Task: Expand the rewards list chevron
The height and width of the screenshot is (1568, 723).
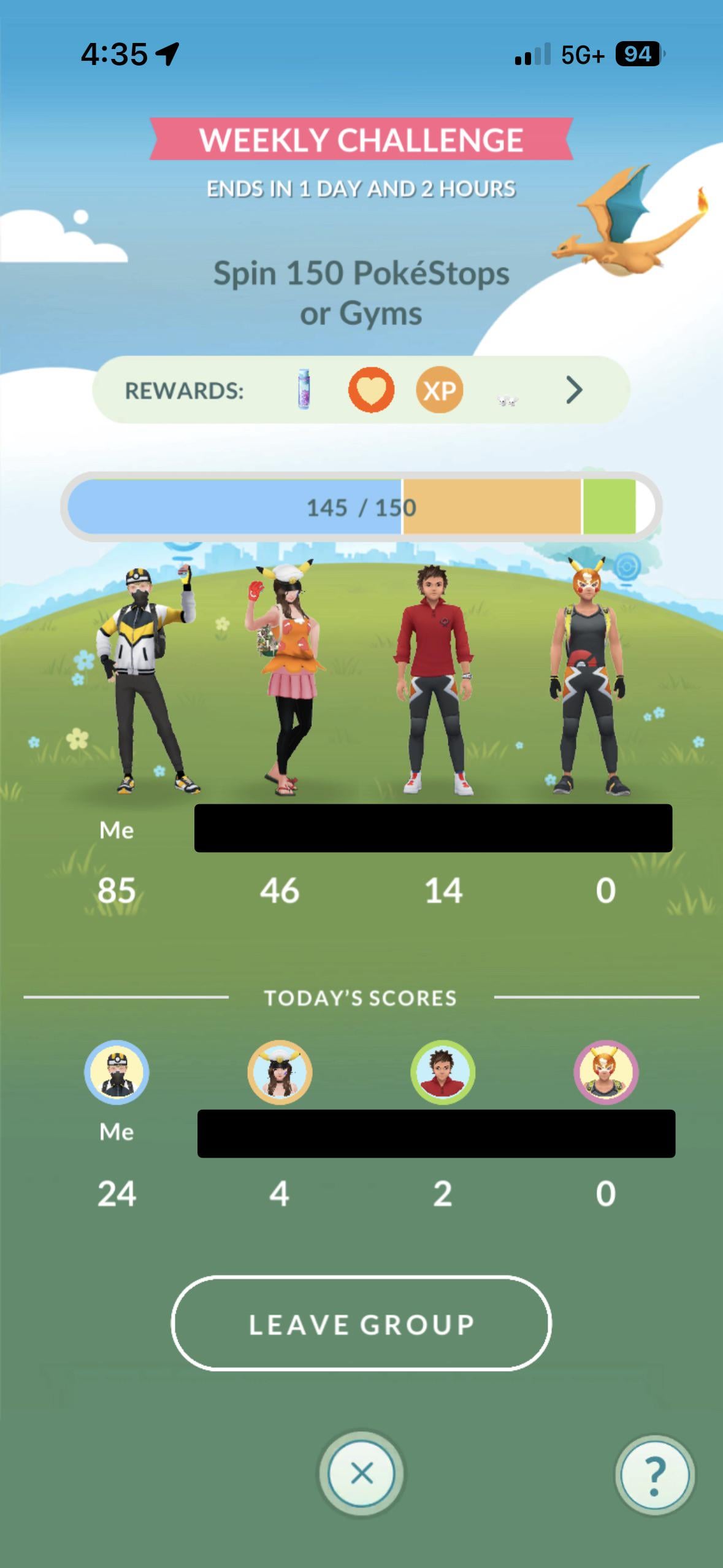Action: [573, 390]
